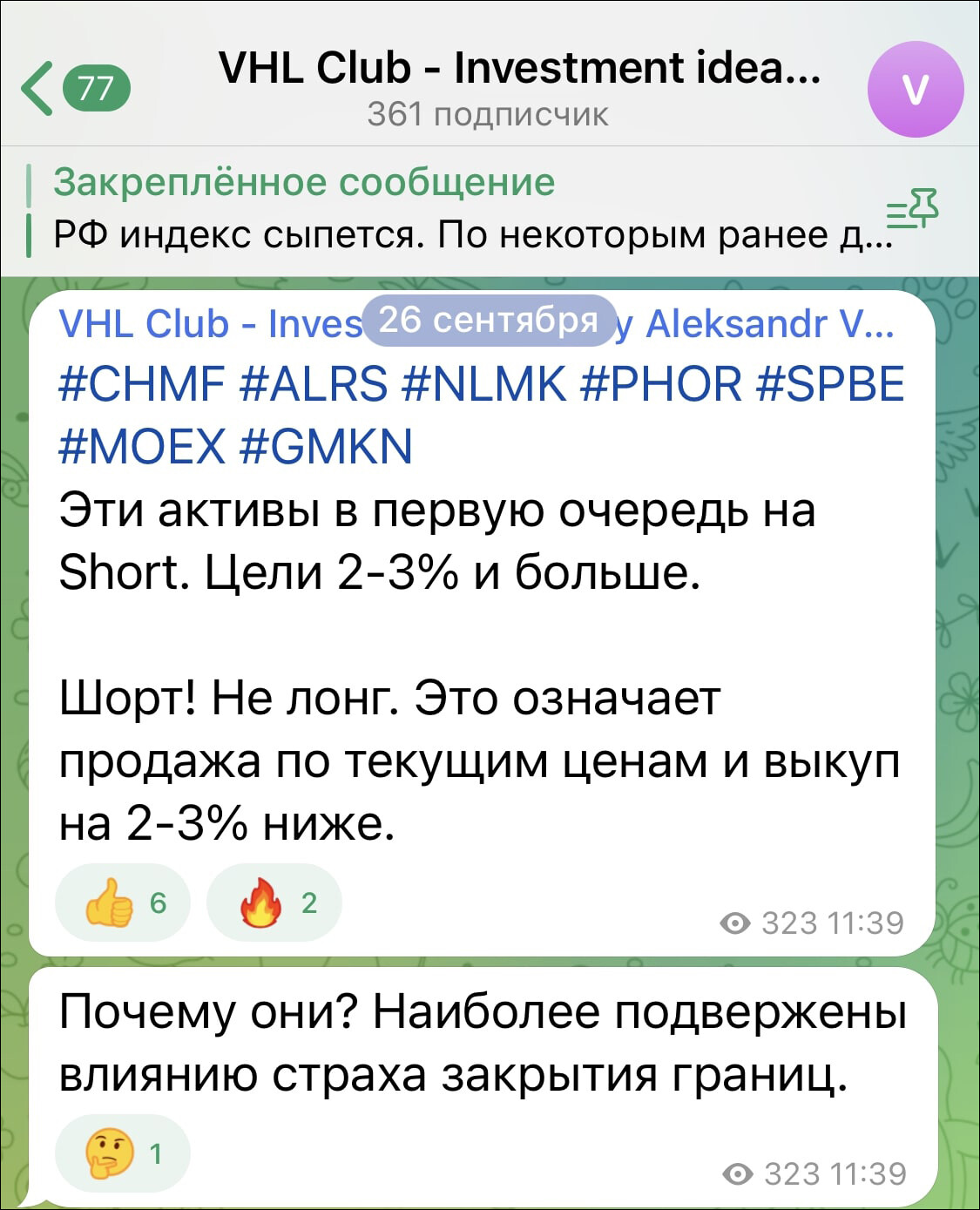The image size is (980, 1210).
Task: Open the #PHOR hashtag
Action: (660, 384)
